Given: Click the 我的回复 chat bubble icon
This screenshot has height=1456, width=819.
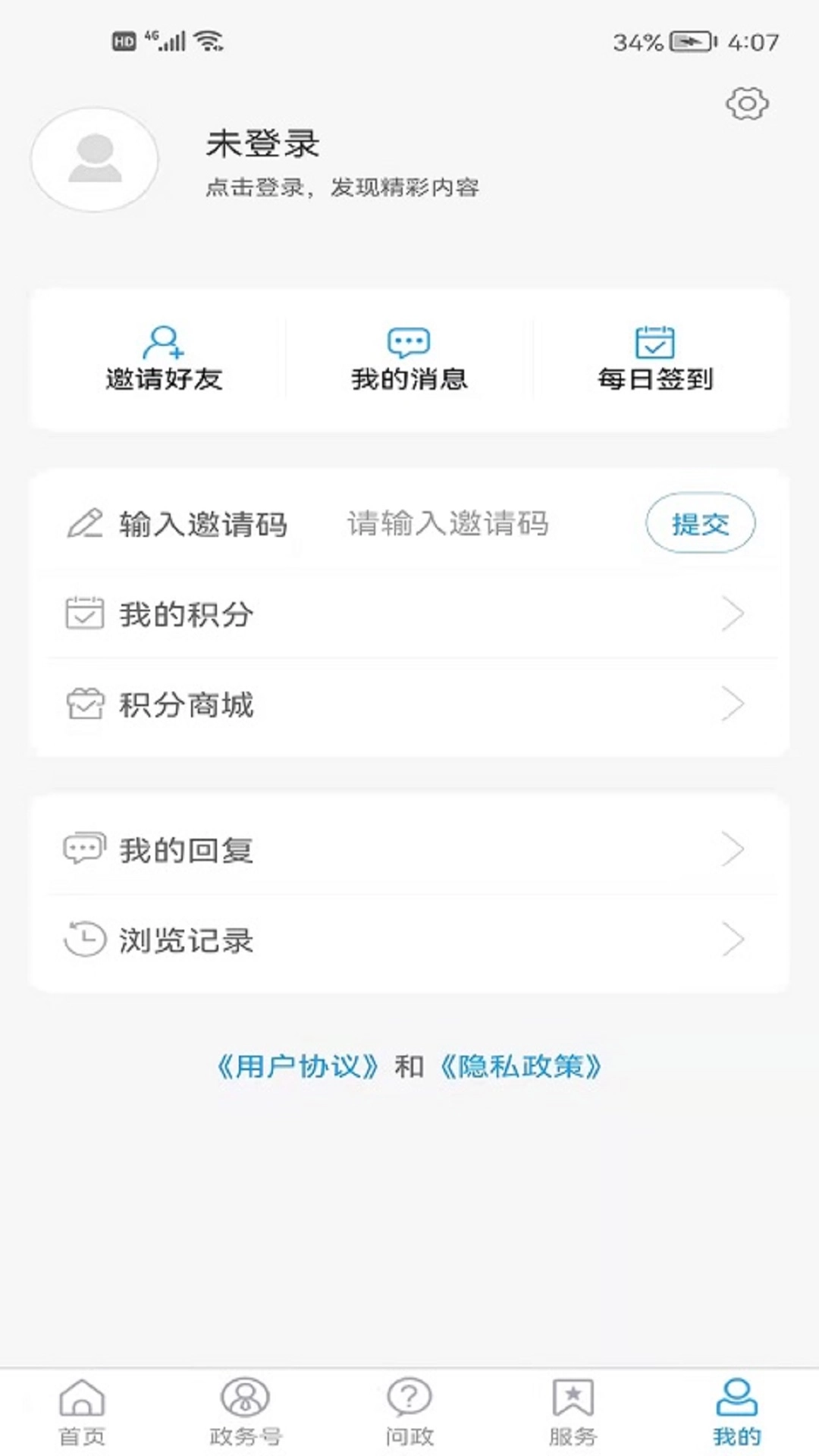Looking at the screenshot, I should coord(86,849).
